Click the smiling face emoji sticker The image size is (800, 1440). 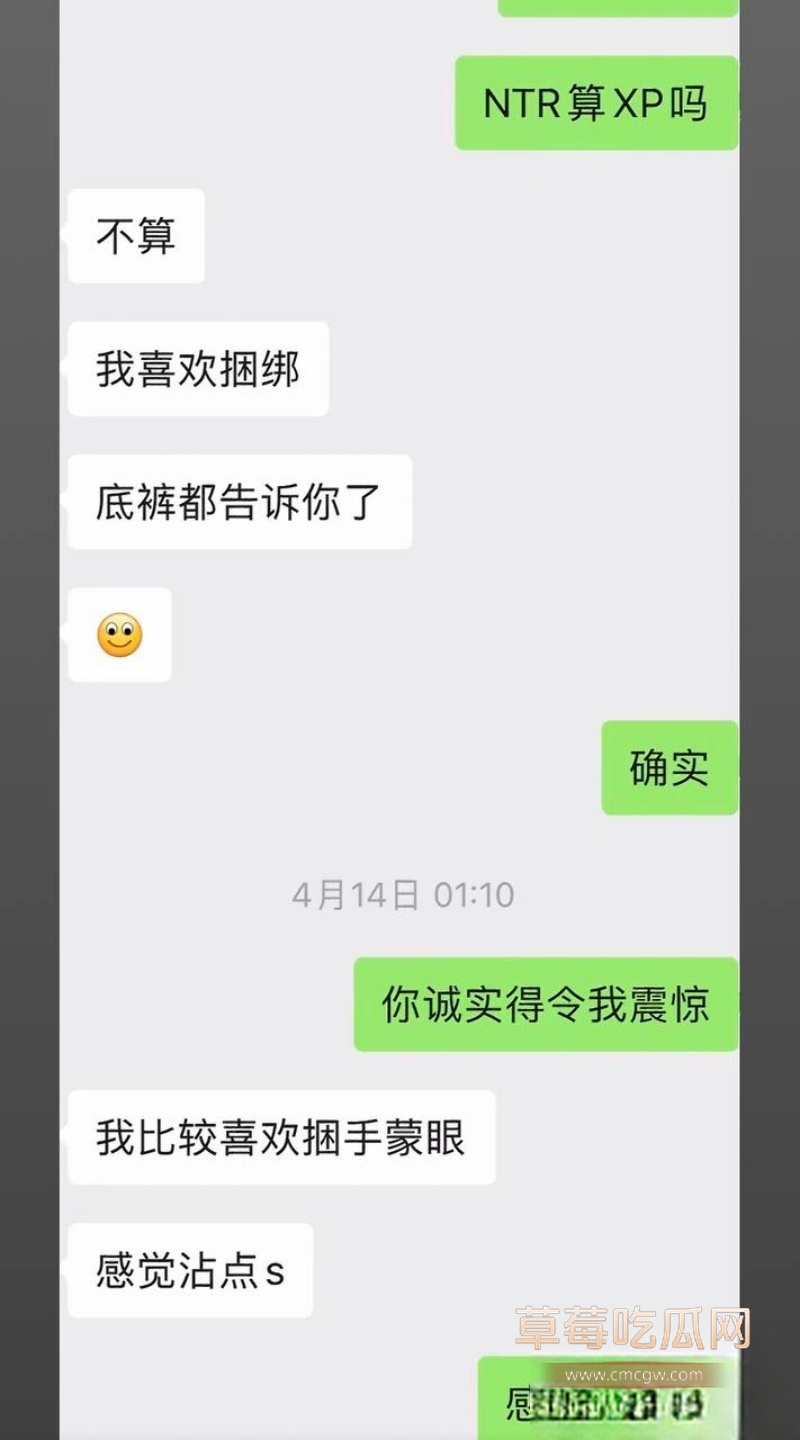point(119,635)
